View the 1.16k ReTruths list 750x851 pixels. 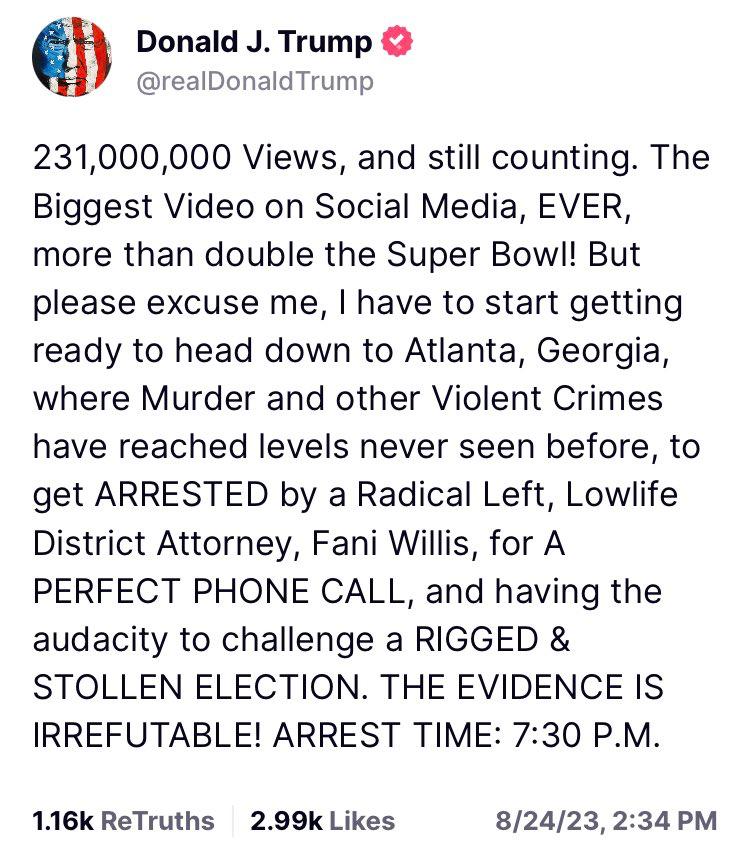pos(124,821)
